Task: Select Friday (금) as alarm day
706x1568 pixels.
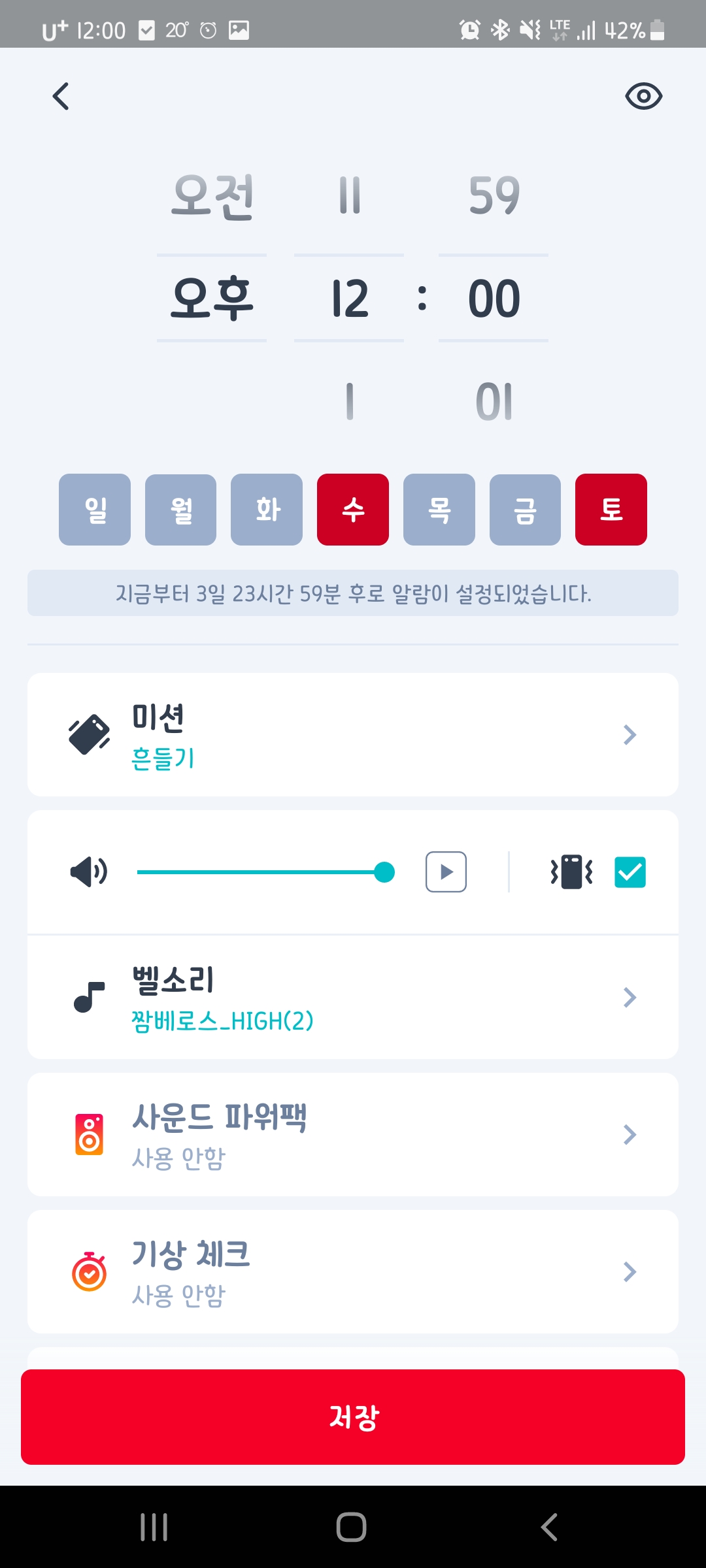Action: (525, 510)
